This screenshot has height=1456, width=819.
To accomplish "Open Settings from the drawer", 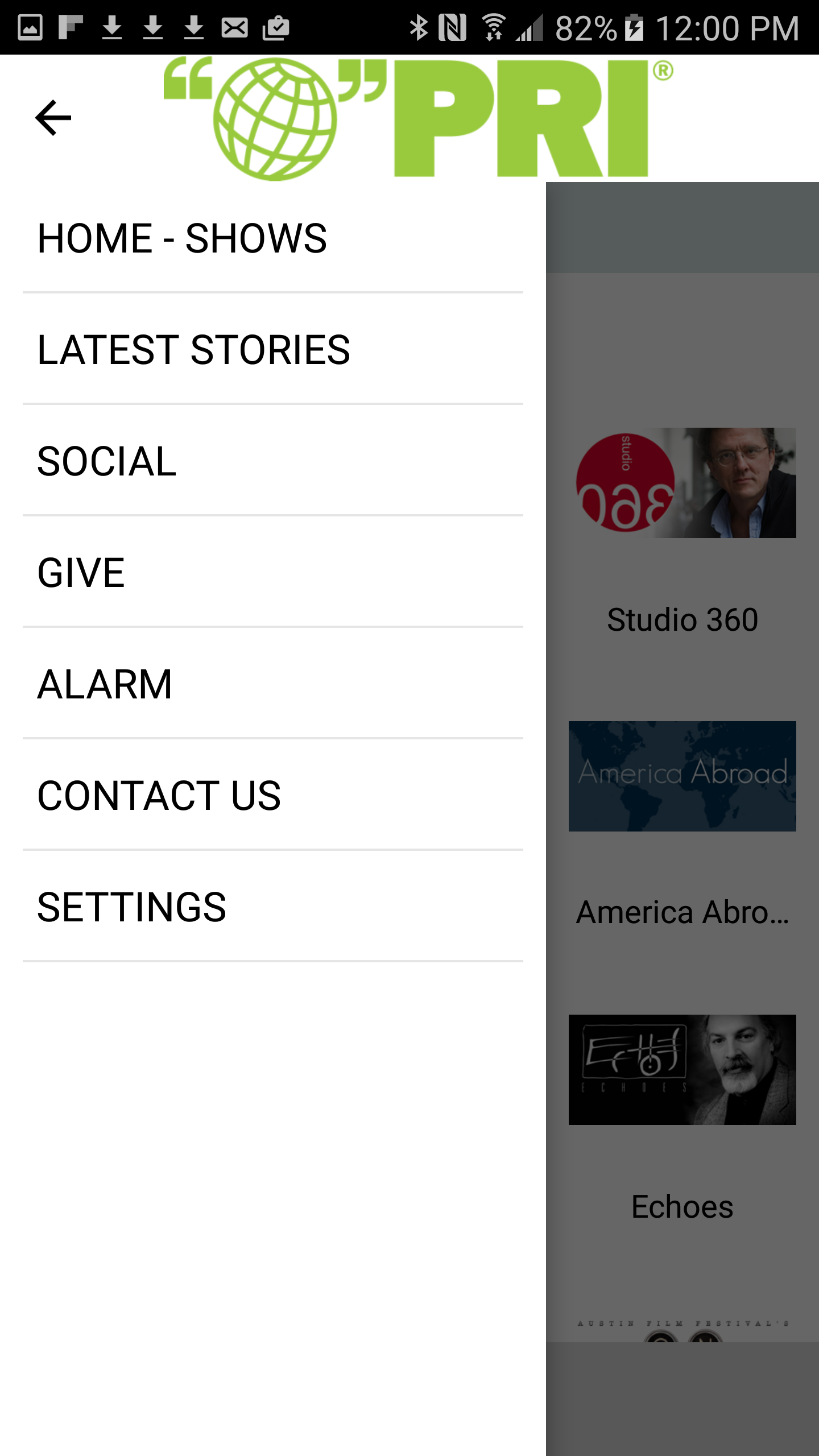I will 273,907.
